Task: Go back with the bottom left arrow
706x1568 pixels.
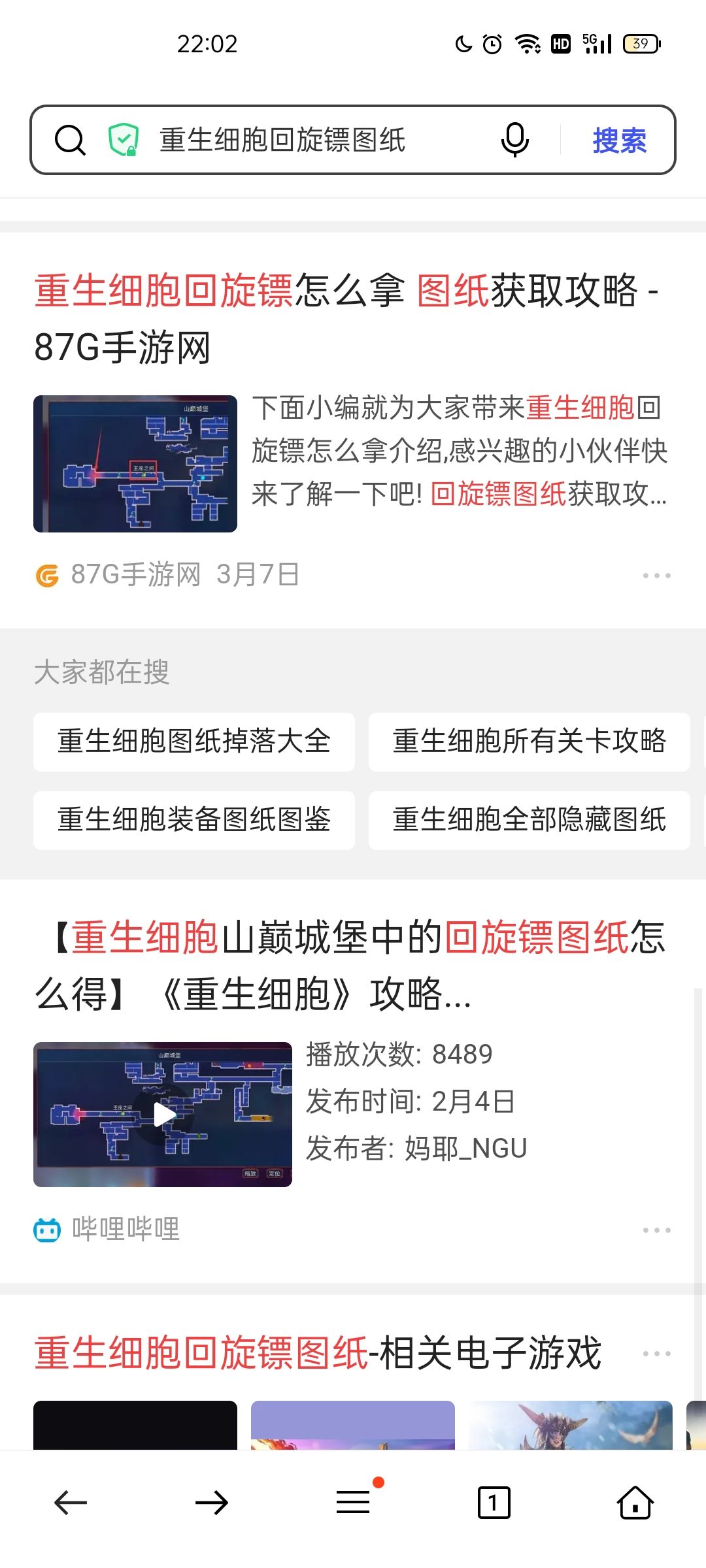Action: [71, 1503]
